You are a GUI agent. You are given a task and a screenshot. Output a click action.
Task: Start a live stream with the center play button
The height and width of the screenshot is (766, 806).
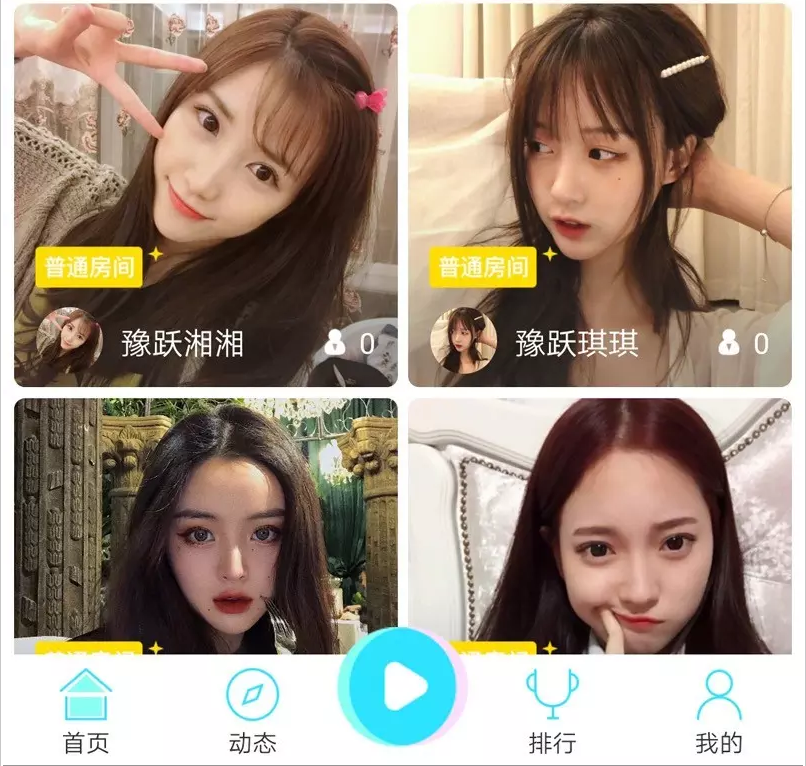click(x=402, y=686)
